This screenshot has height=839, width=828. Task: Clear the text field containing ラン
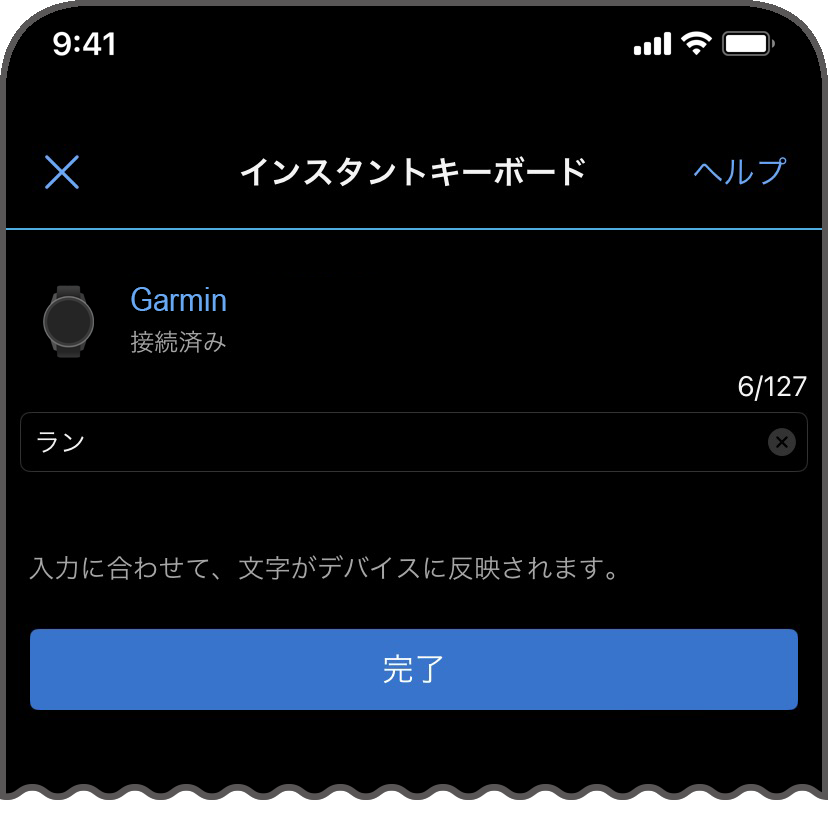pyautogui.click(x=781, y=442)
